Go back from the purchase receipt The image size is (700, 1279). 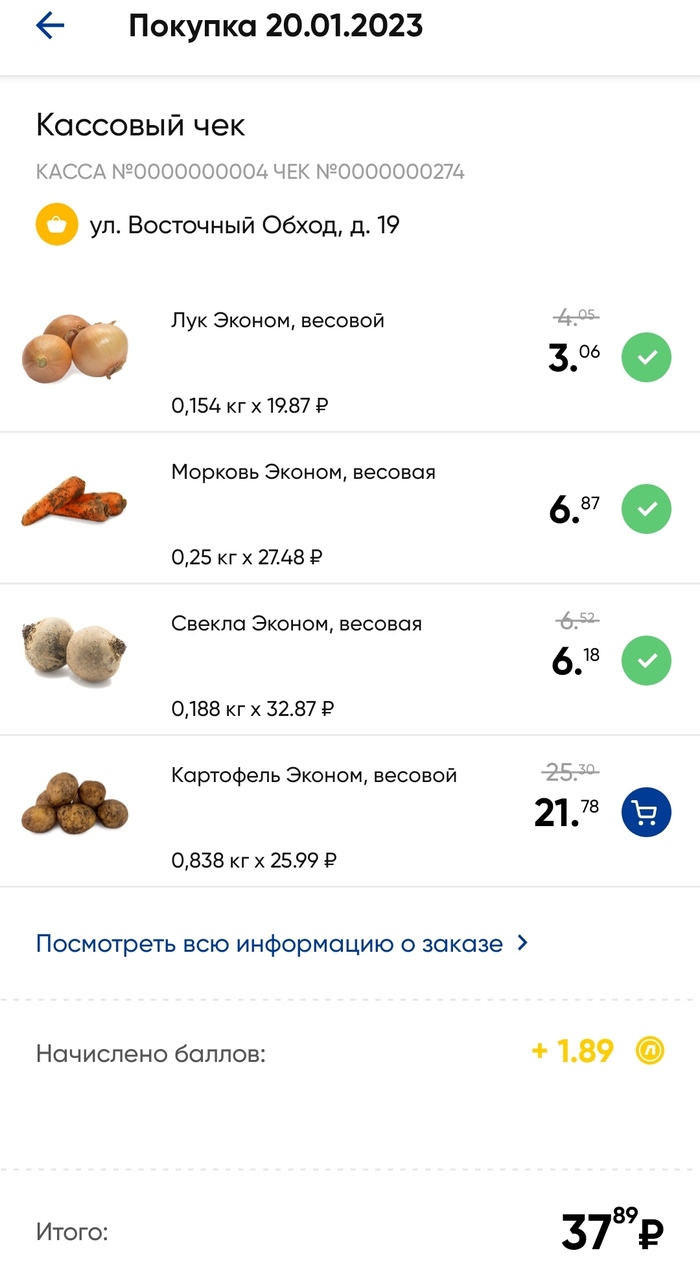(49, 26)
